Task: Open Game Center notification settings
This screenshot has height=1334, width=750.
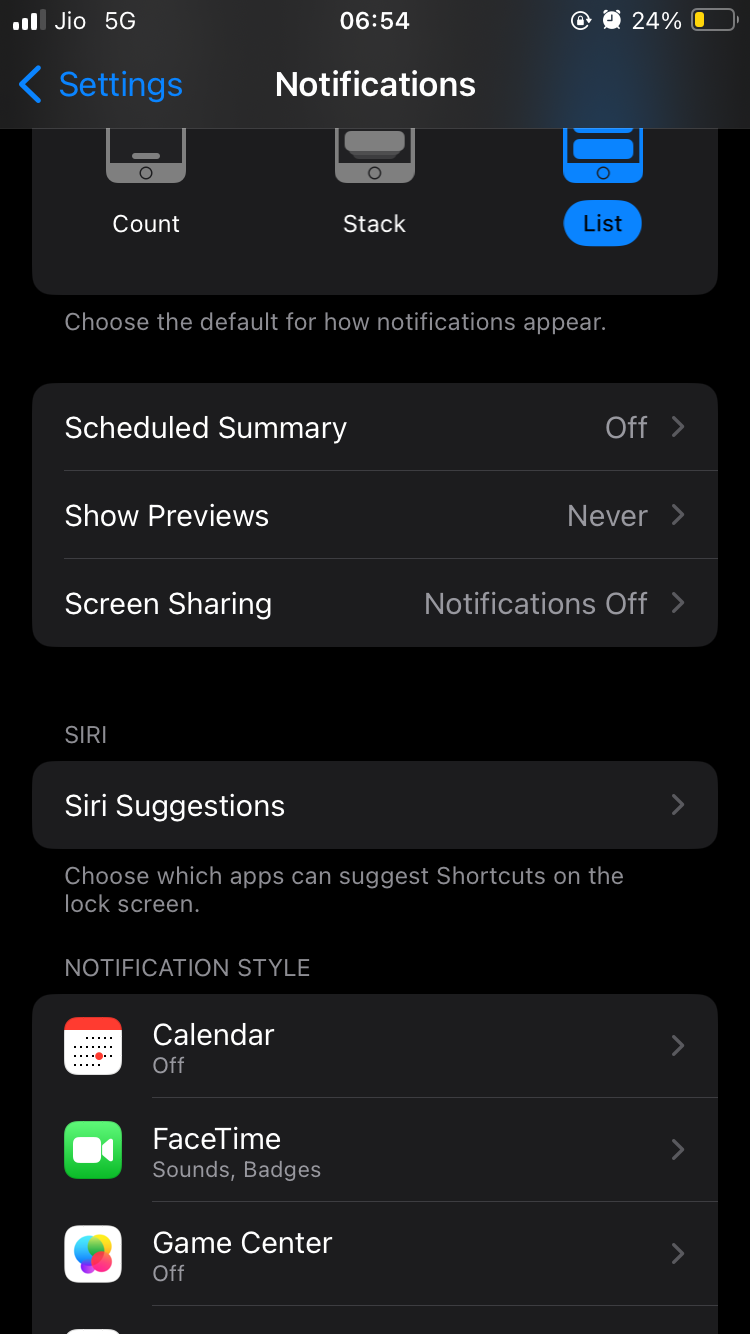Action: [375, 1254]
